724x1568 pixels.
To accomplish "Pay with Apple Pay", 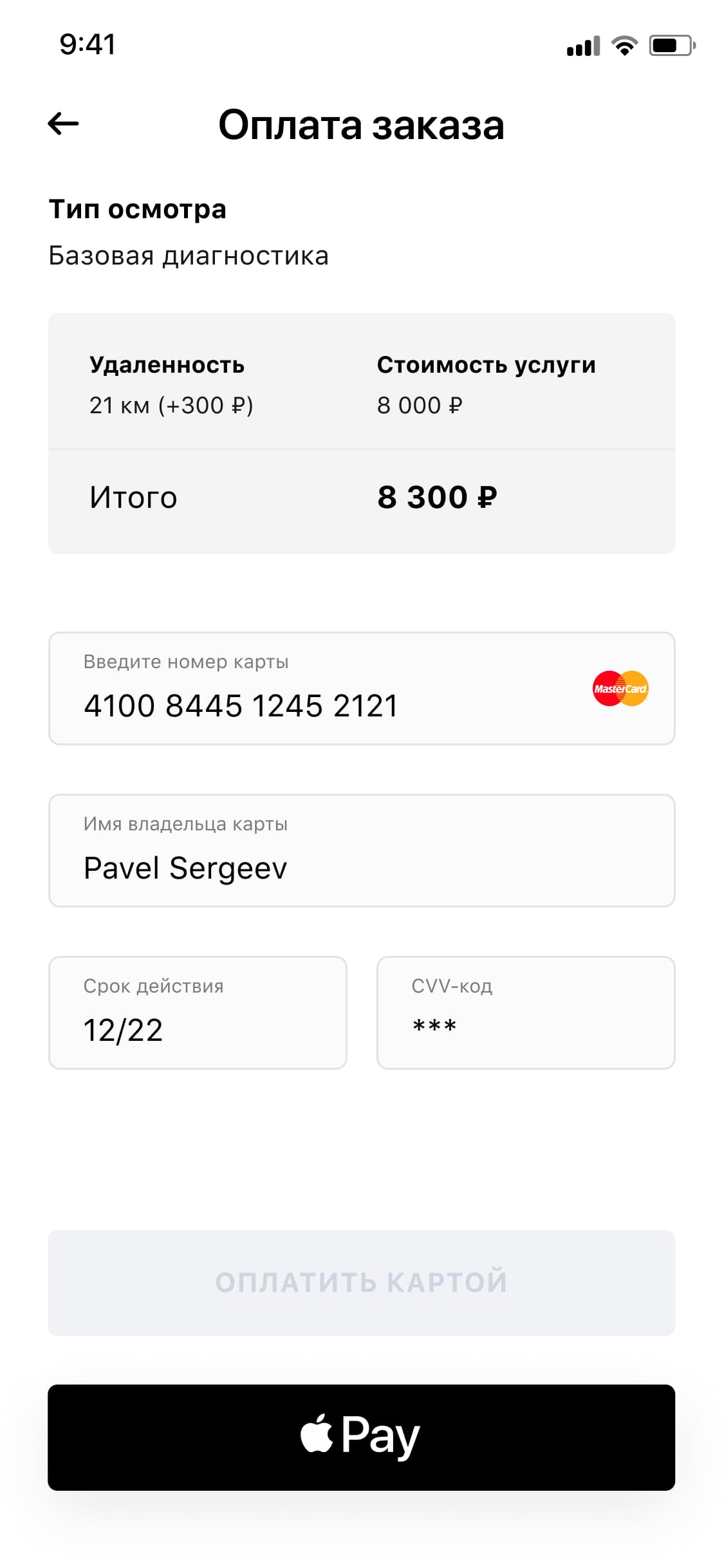I will [x=361, y=1437].
